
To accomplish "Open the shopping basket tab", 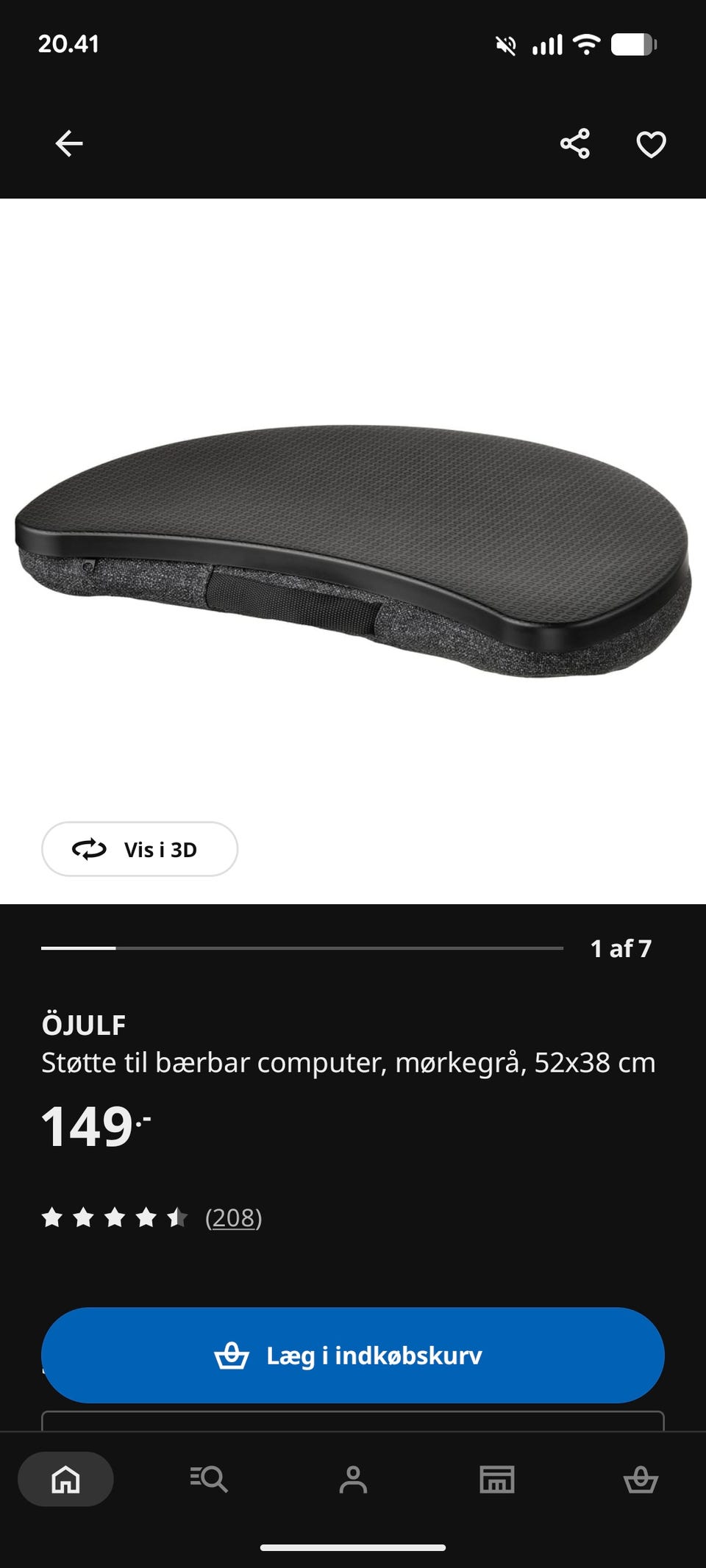I will pyautogui.click(x=641, y=1479).
